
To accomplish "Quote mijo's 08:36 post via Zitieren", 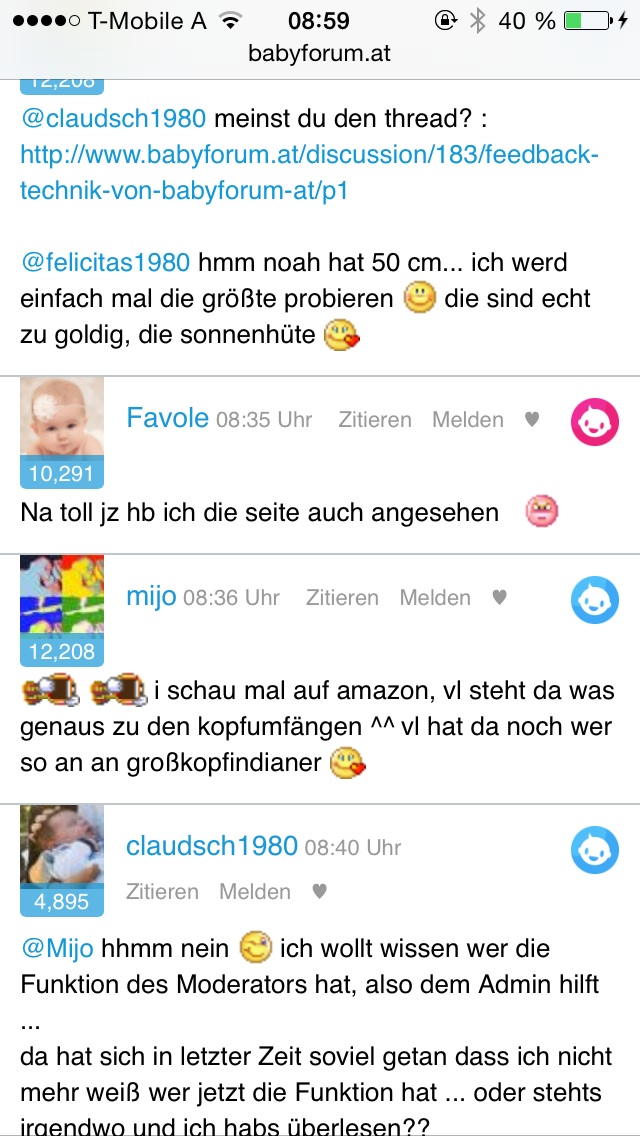I will pos(342,598).
